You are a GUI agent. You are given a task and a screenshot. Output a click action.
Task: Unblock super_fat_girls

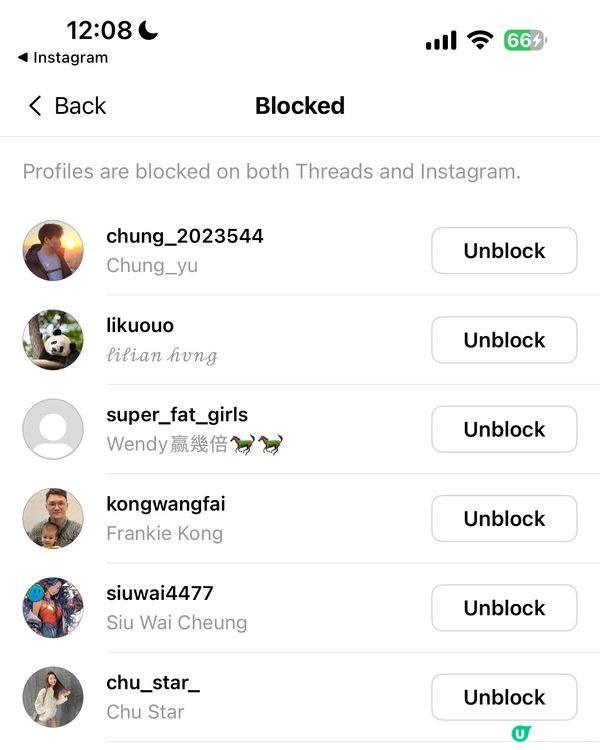(504, 429)
